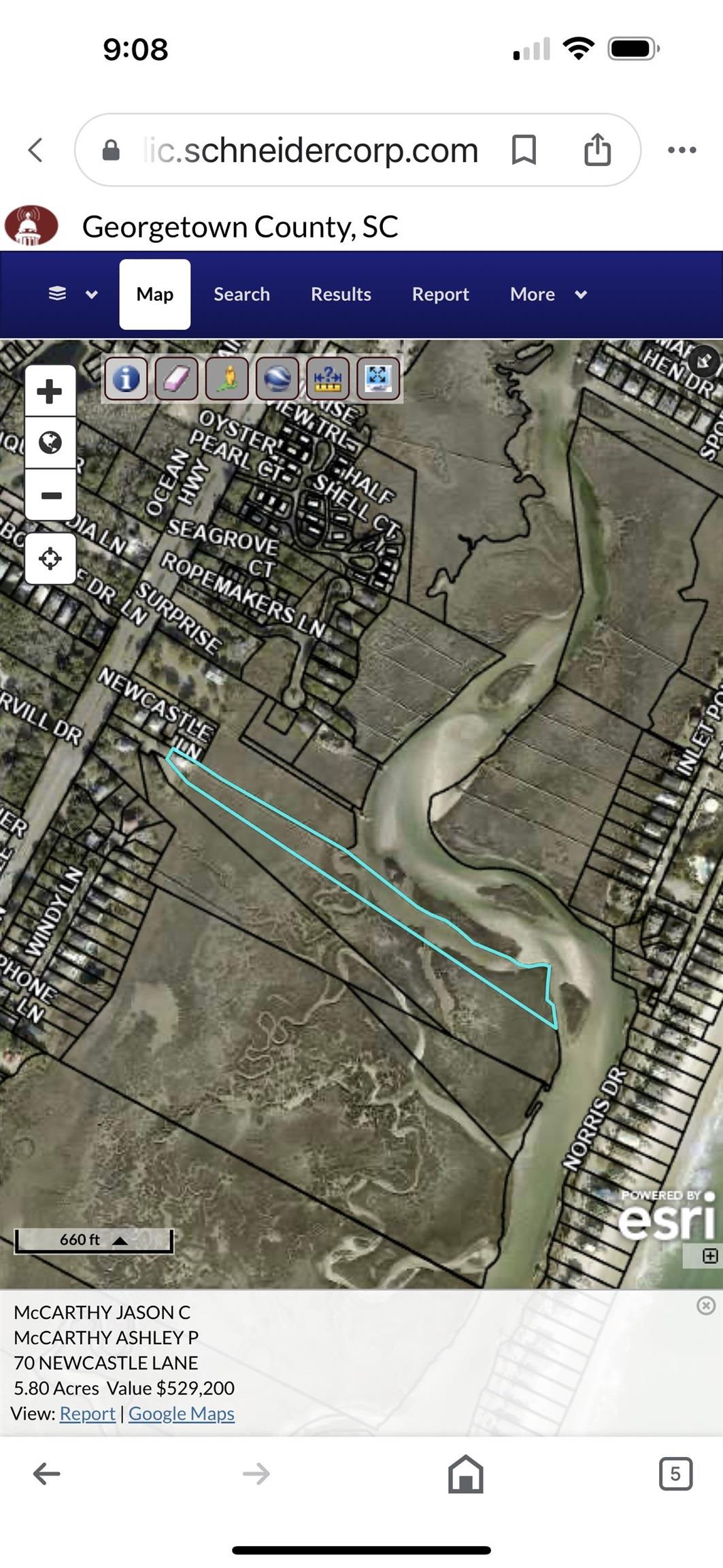
Task: Open the Report tab
Action: coord(440,294)
